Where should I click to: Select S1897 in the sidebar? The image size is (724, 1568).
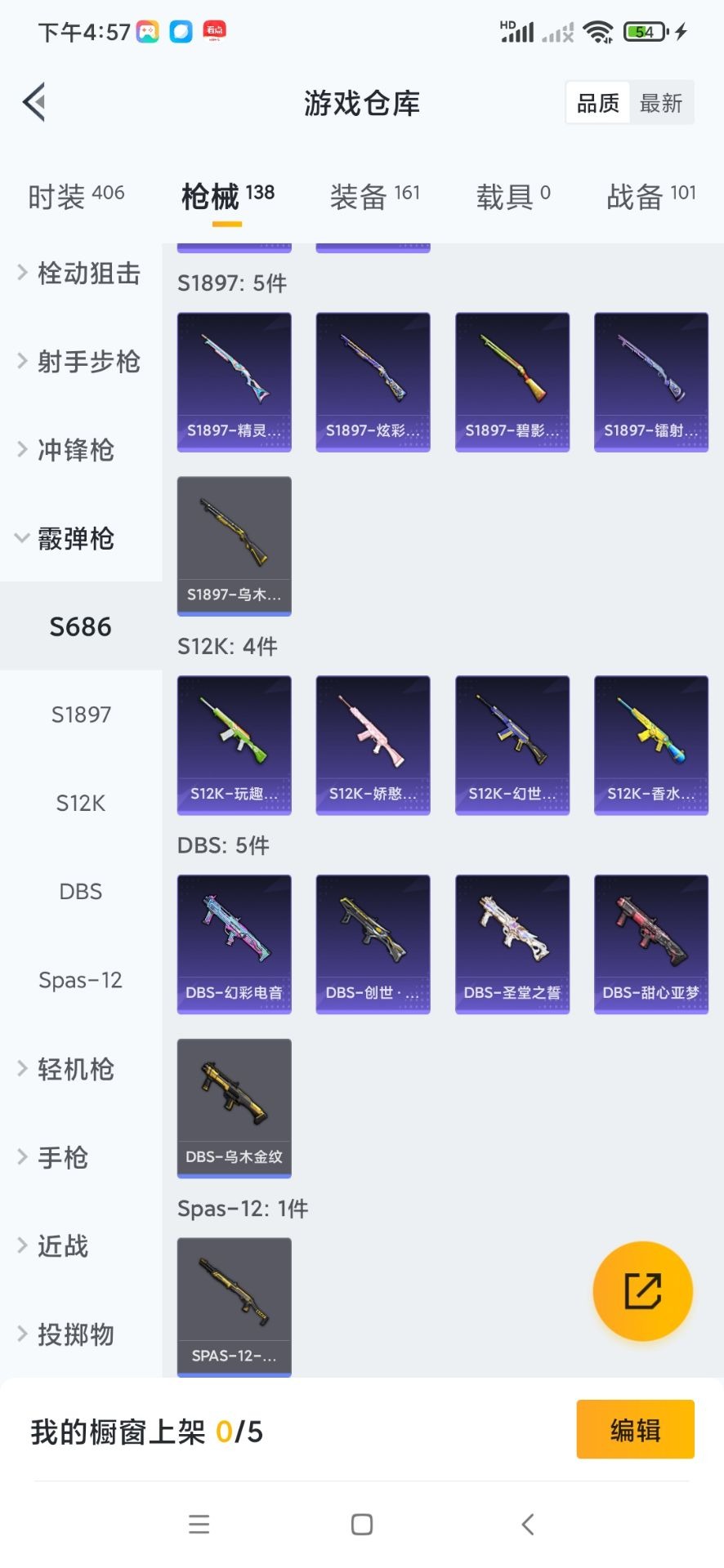tap(80, 715)
